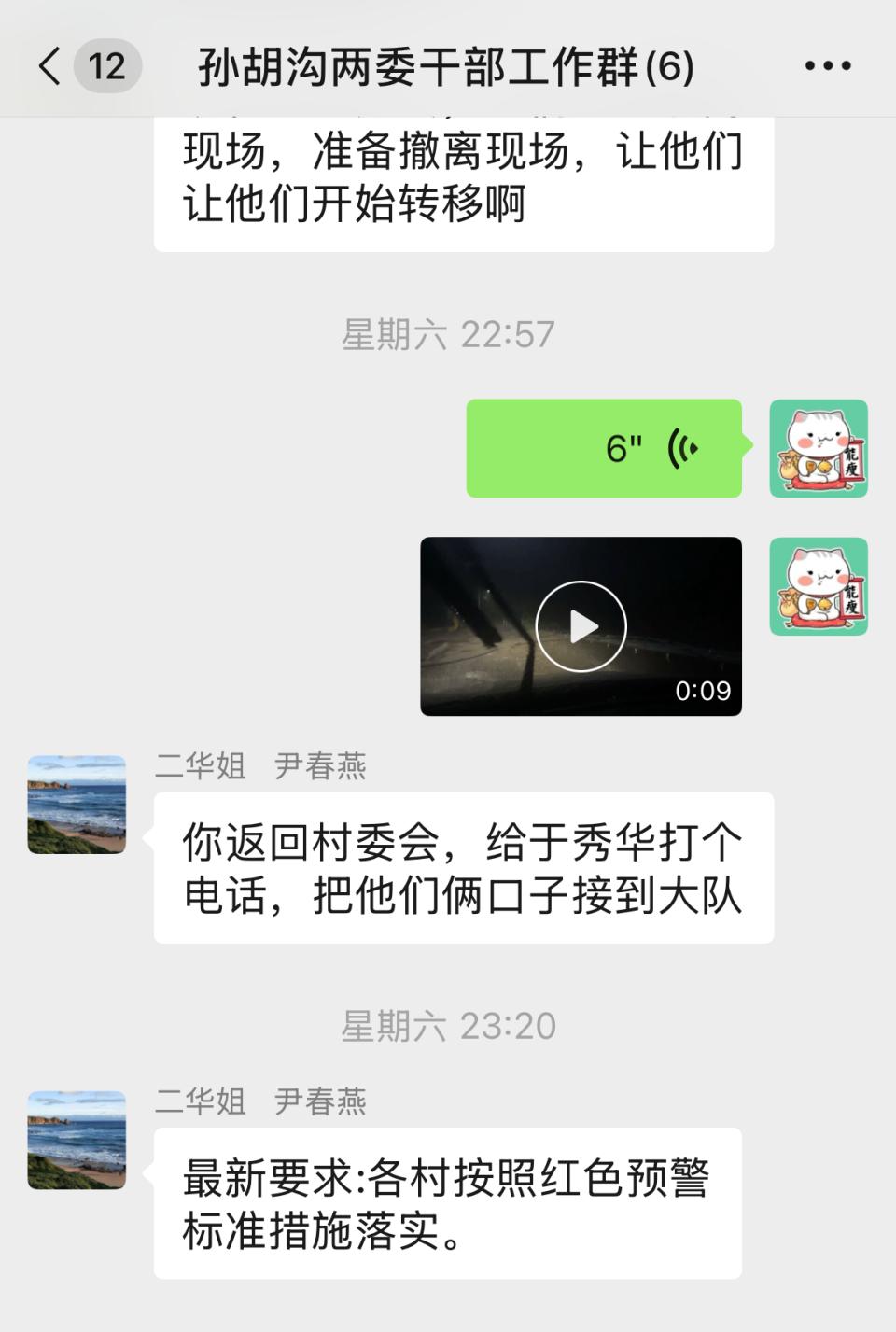Open the group chat overflow menu
Image resolution: width=896 pixels, height=1332 pixels.
point(828,66)
